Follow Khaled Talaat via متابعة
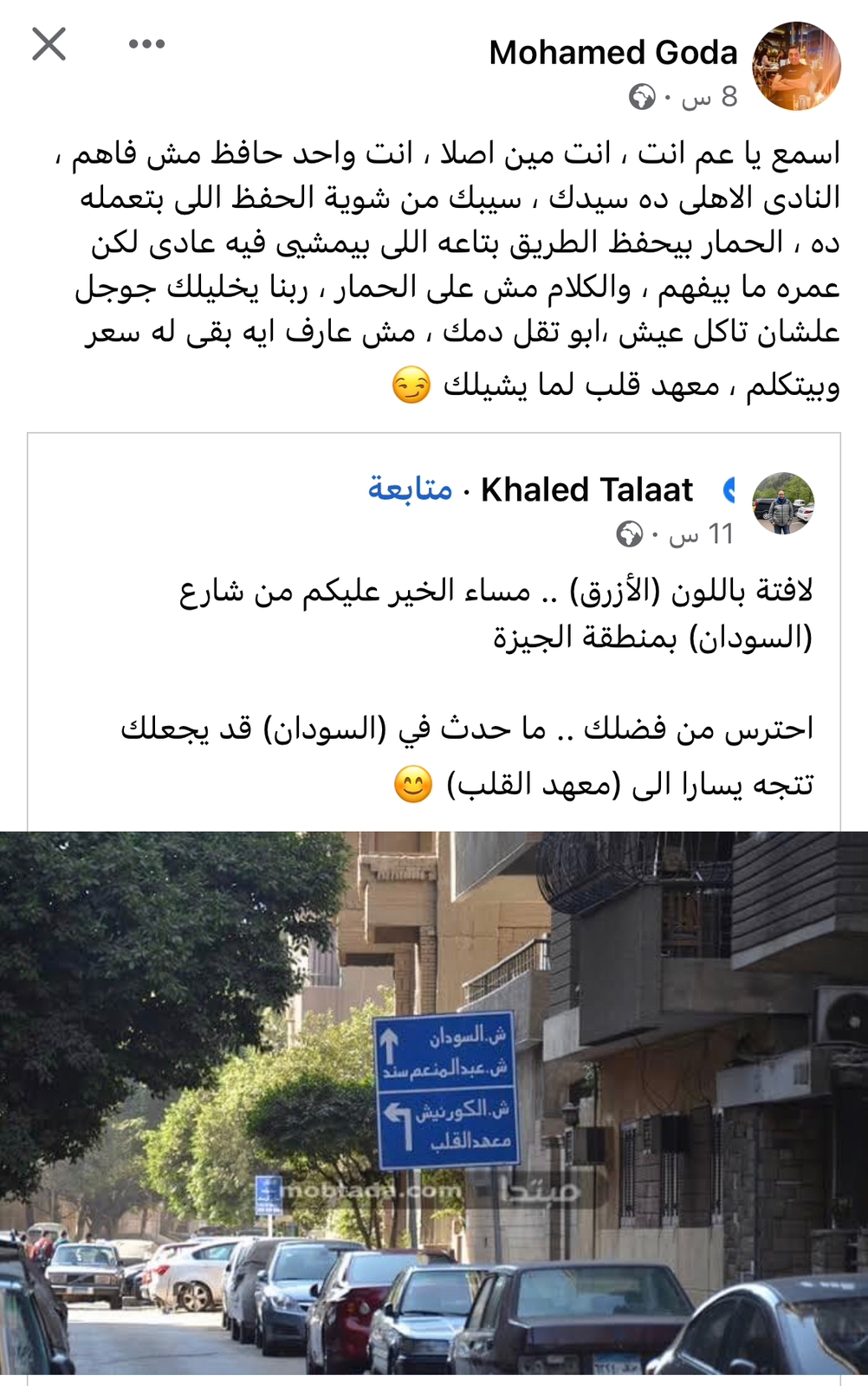This screenshot has height=1386, width=868. point(410,489)
